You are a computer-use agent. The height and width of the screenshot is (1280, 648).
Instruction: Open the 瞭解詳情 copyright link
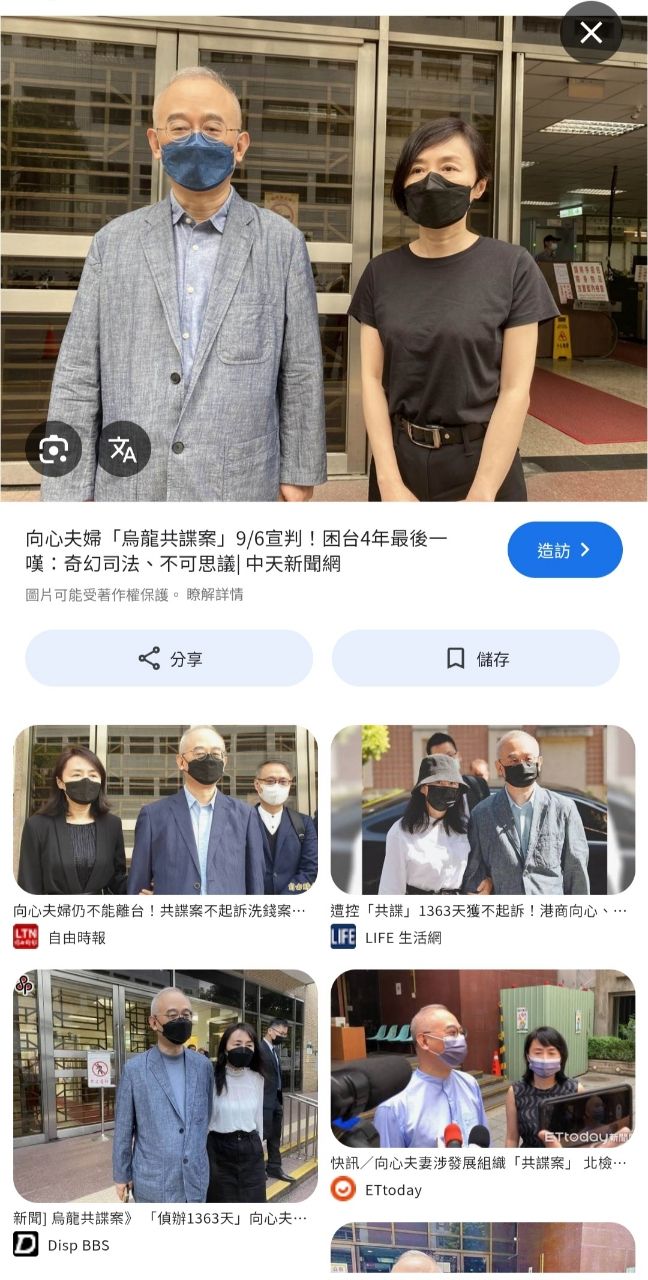point(214,595)
